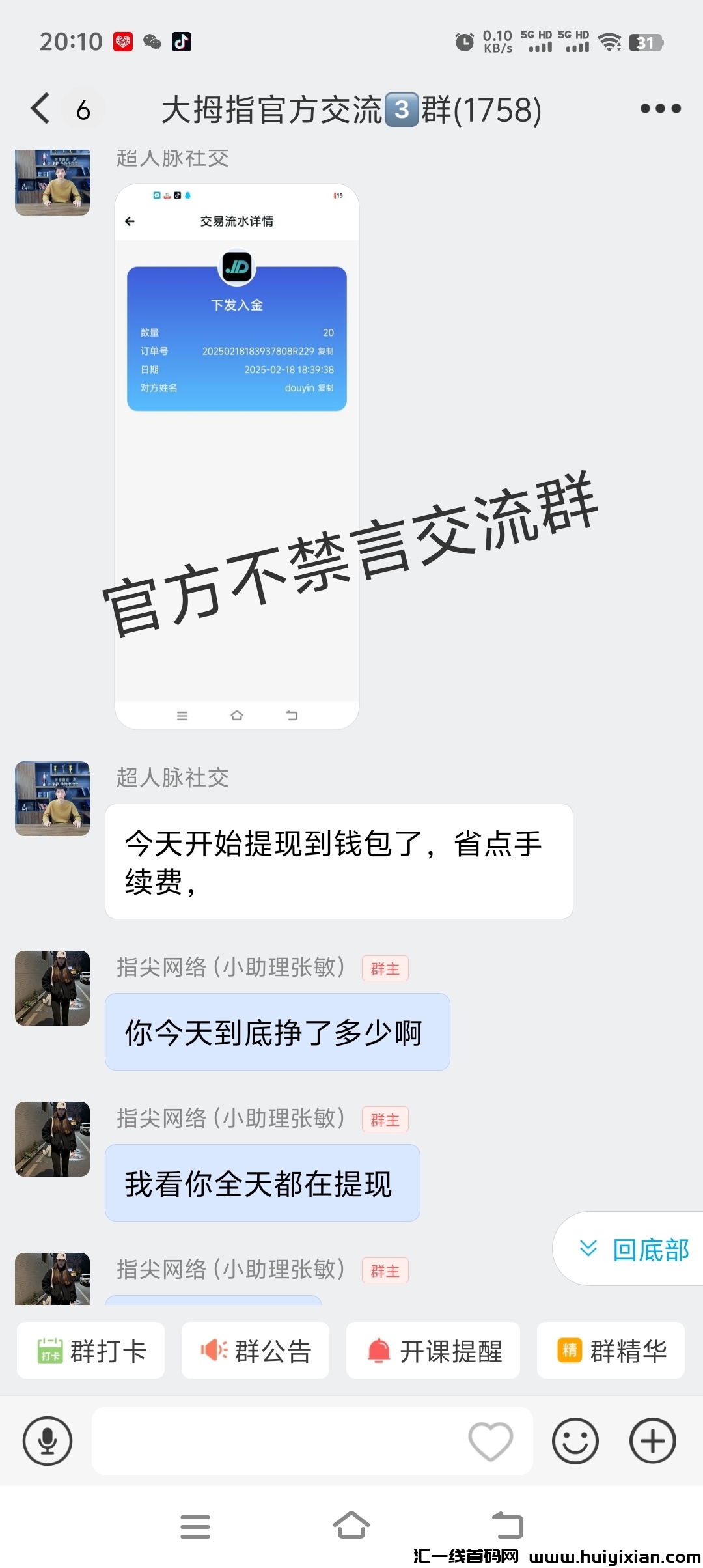Tap the message text field
The width and height of the screenshot is (703, 1568).
pyautogui.click(x=273, y=1441)
